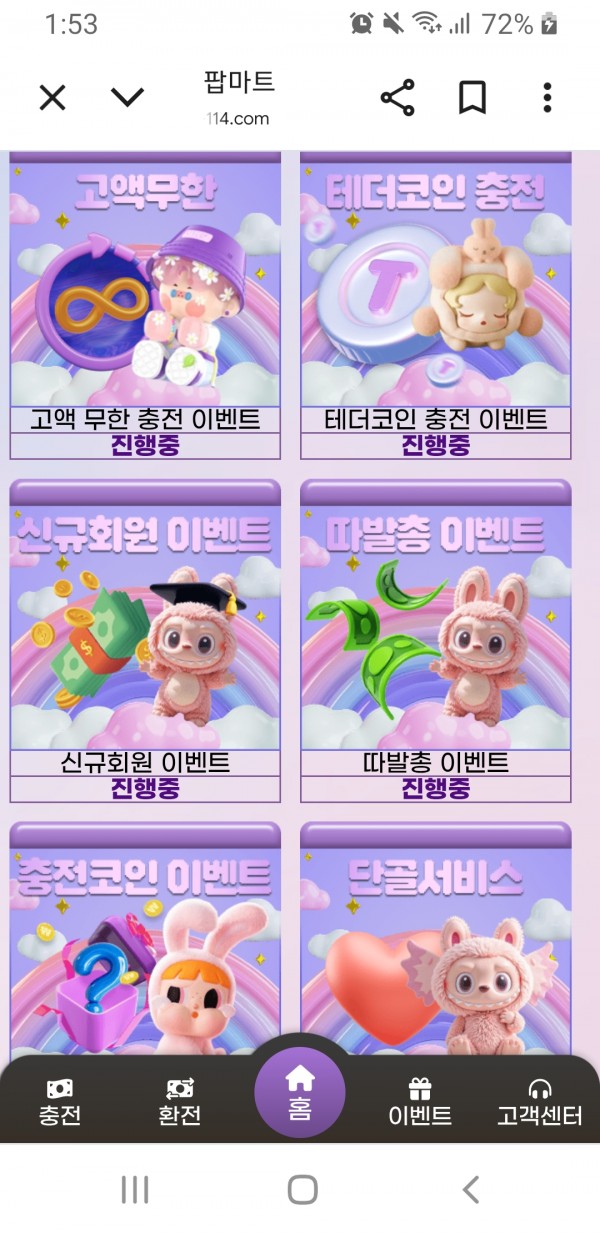Return to the 홈 tab
Image resolution: width=600 pixels, height=1233 pixels.
[x=300, y=1093]
